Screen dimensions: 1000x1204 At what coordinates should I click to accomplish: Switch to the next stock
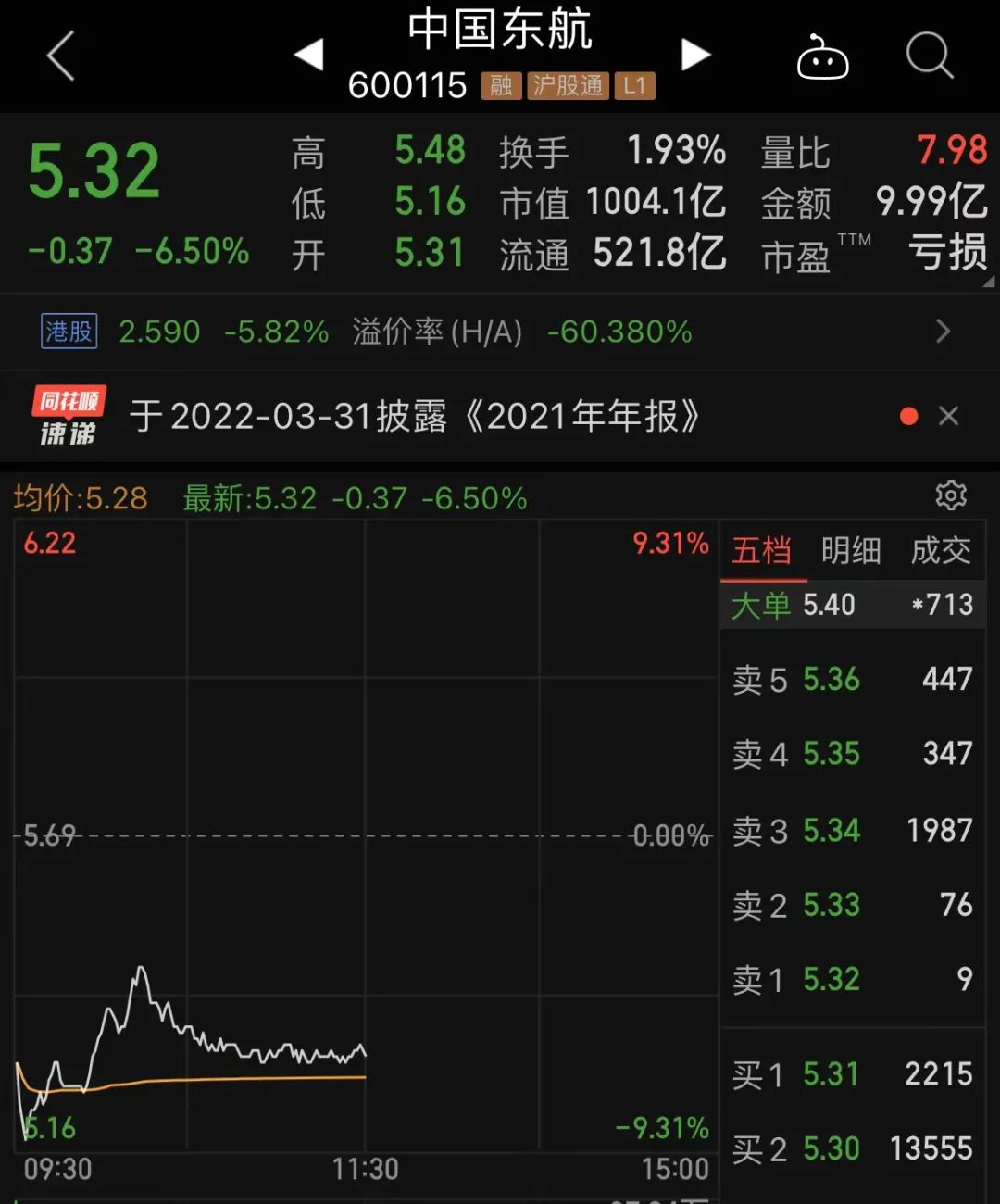(x=695, y=55)
